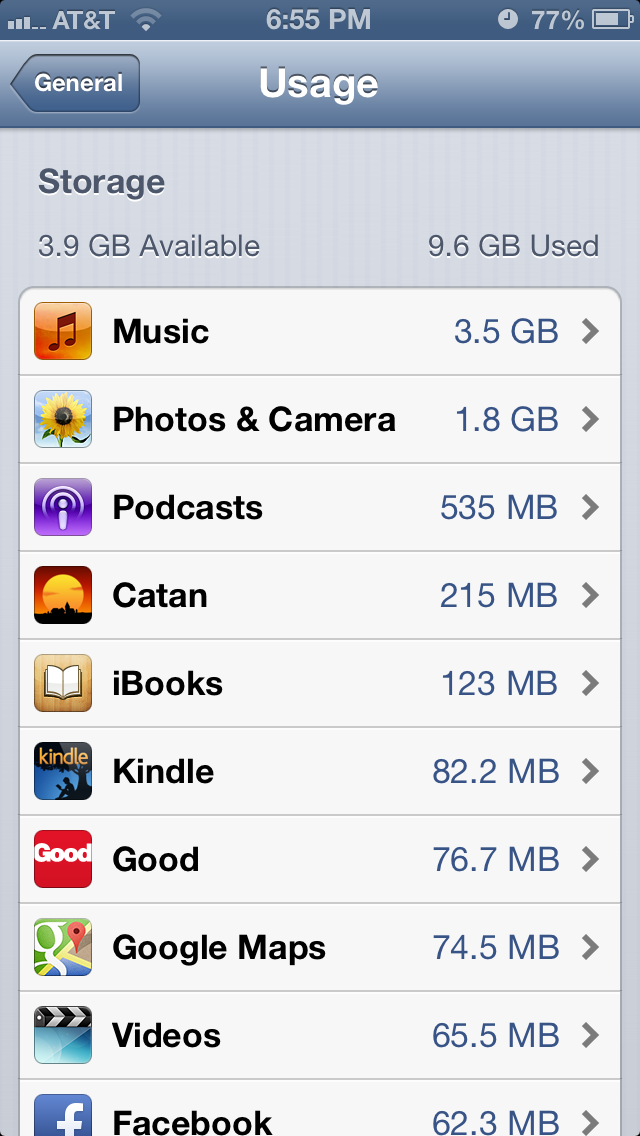This screenshot has width=640, height=1136.
Task: Show iBooks storage usage
Action: (320, 684)
